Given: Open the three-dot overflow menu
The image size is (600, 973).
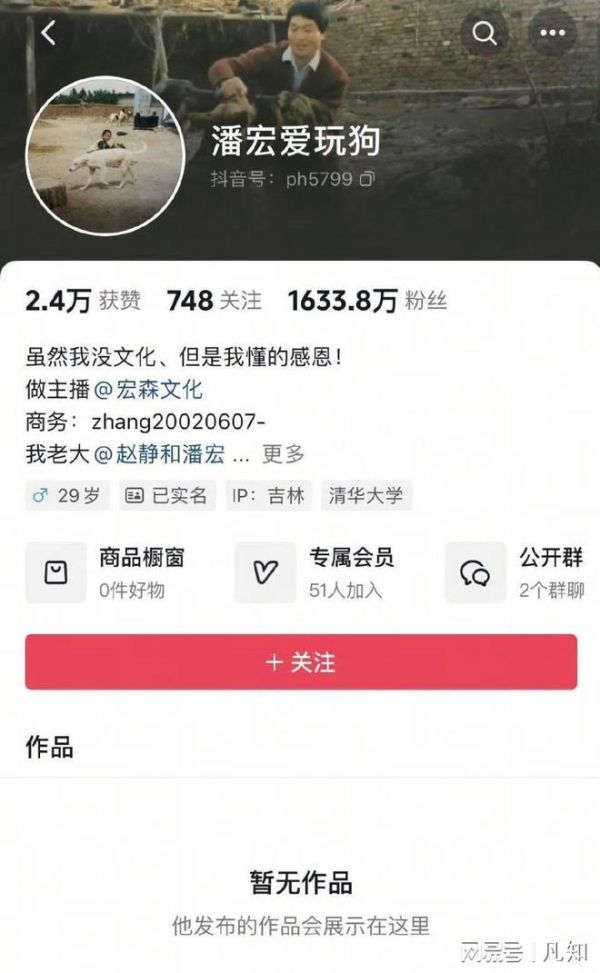Looking at the screenshot, I should point(553,34).
